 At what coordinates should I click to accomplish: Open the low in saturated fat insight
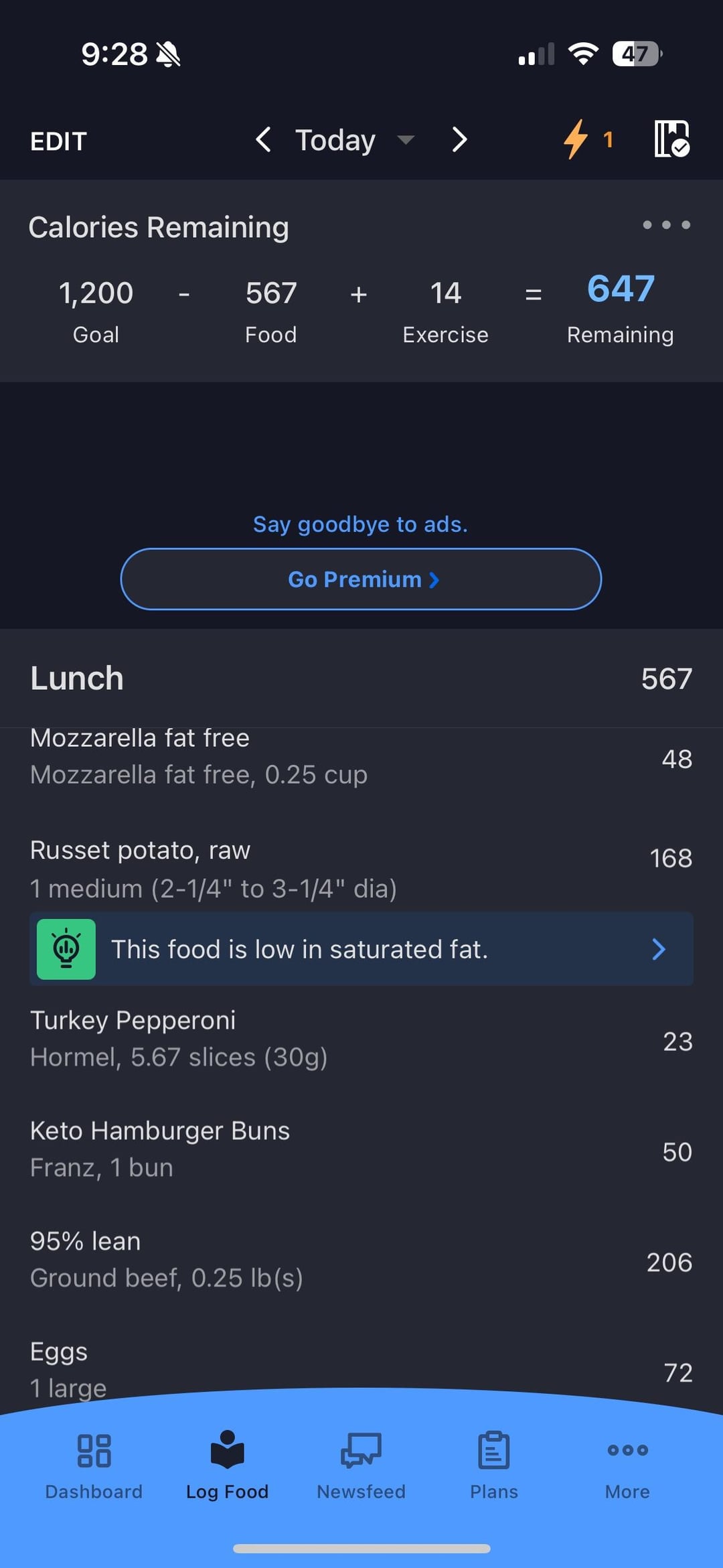click(x=361, y=949)
